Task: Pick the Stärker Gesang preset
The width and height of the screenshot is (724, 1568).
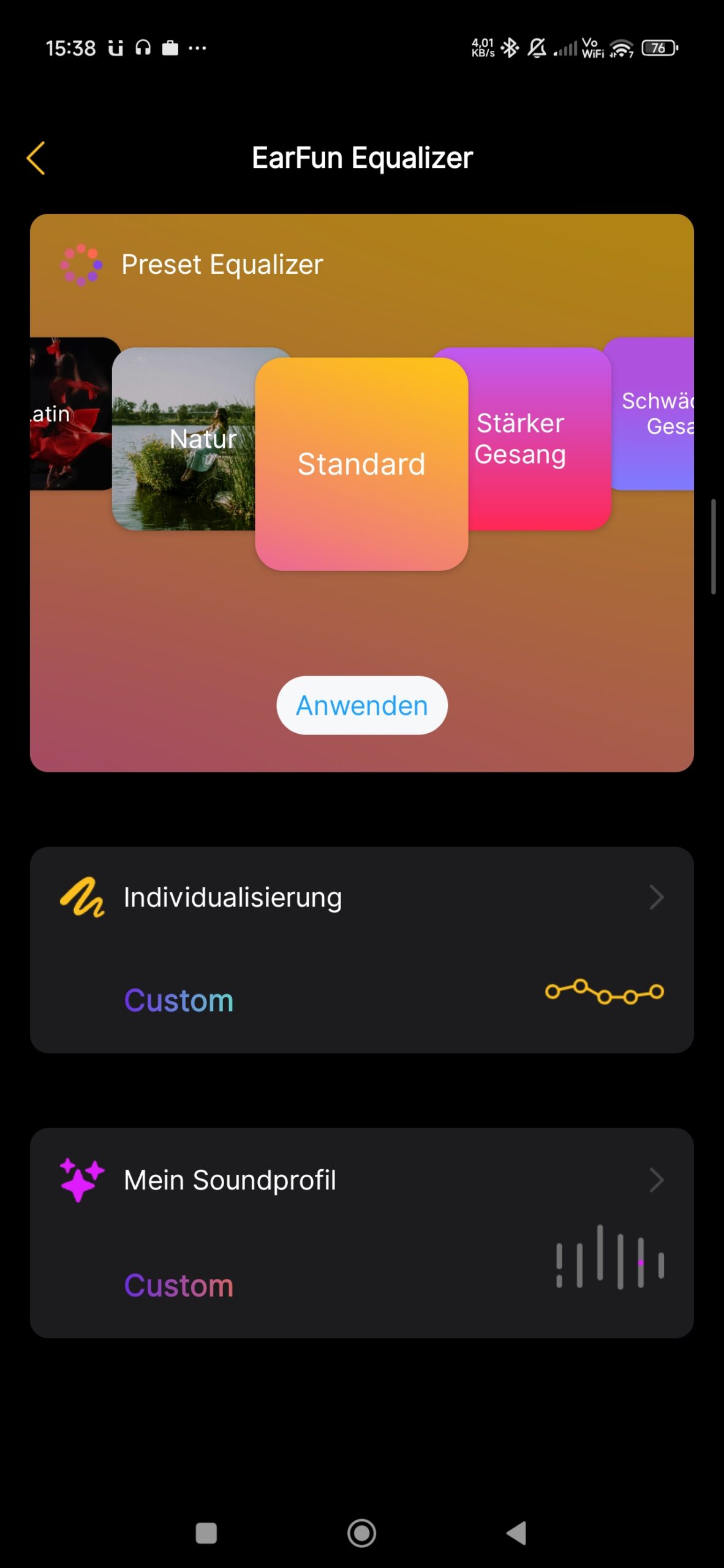Action: click(x=539, y=439)
